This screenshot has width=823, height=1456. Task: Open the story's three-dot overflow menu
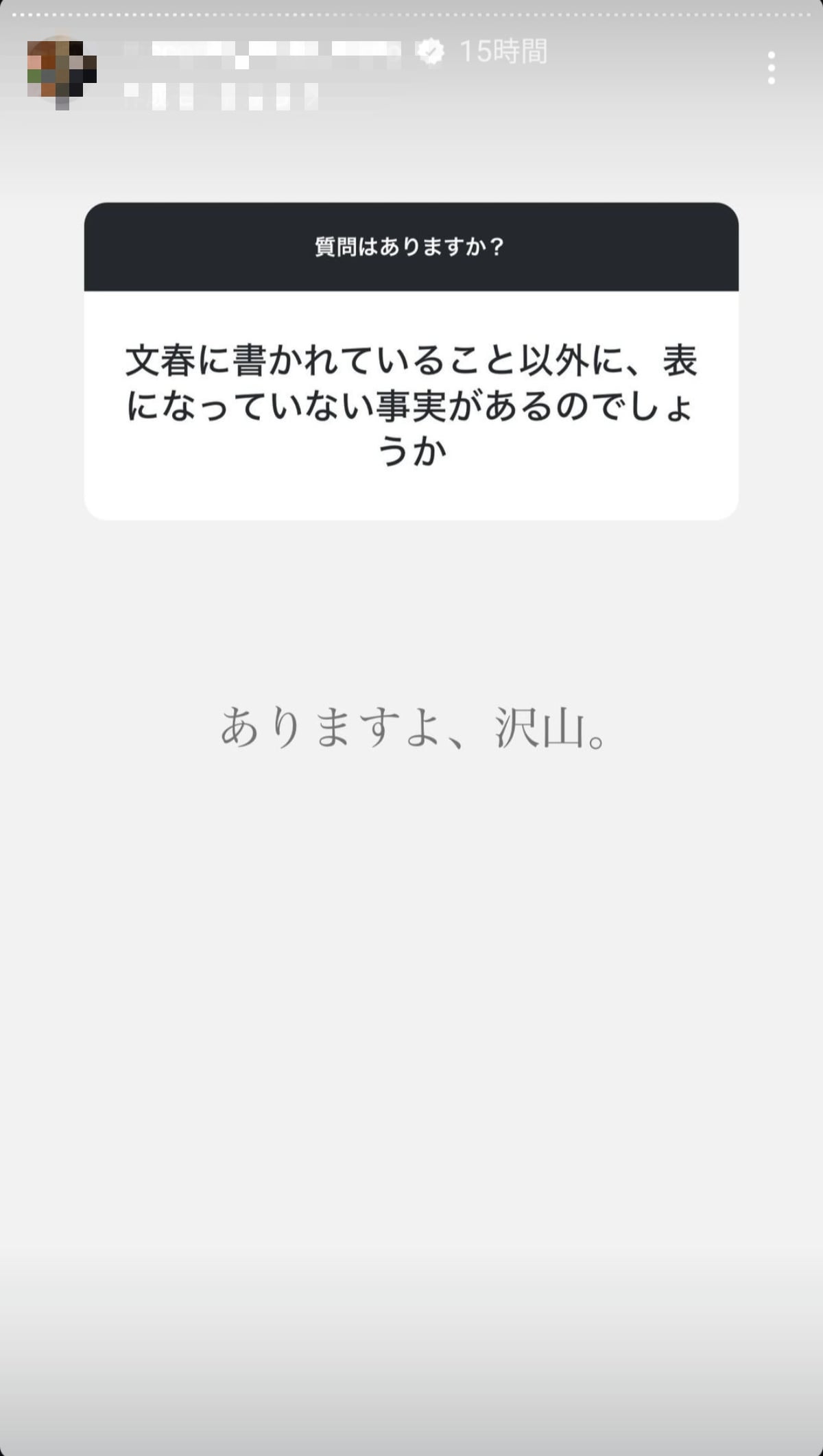click(x=772, y=68)
